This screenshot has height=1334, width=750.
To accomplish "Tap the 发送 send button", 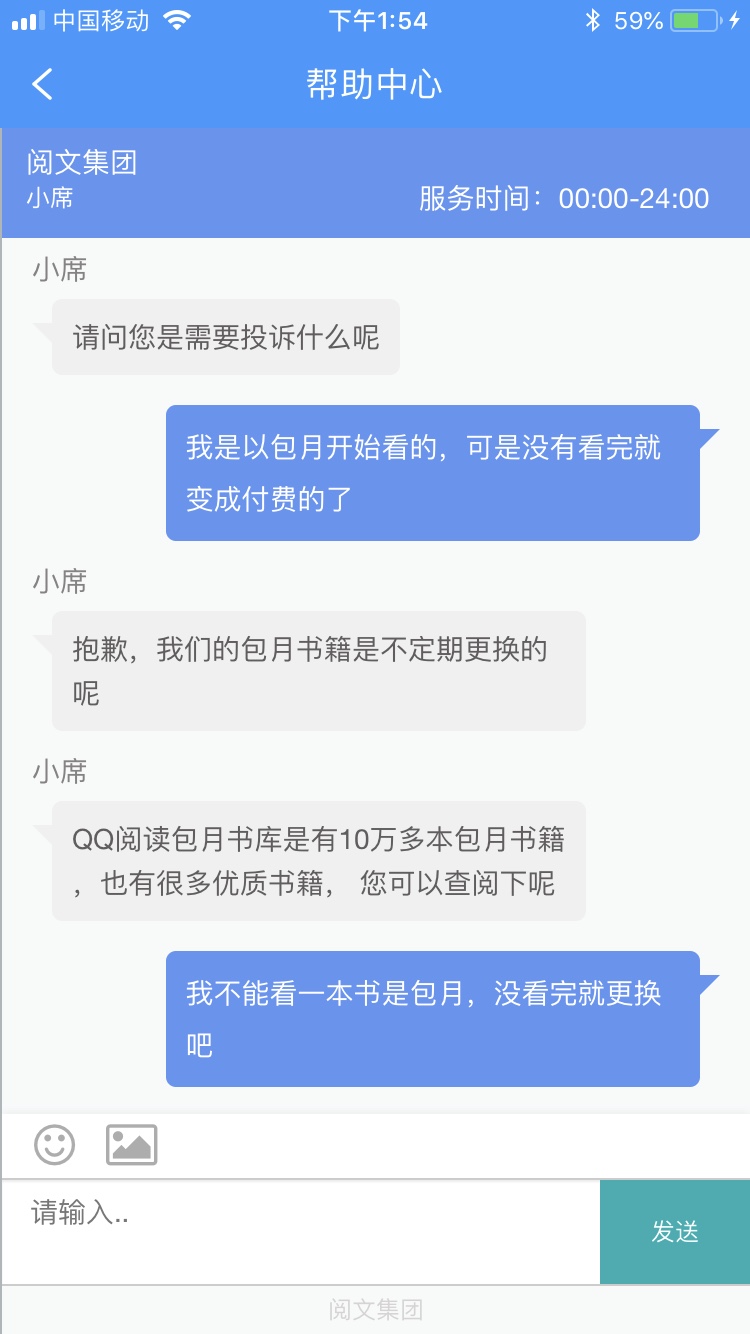I will click(x=675, y=1232).
